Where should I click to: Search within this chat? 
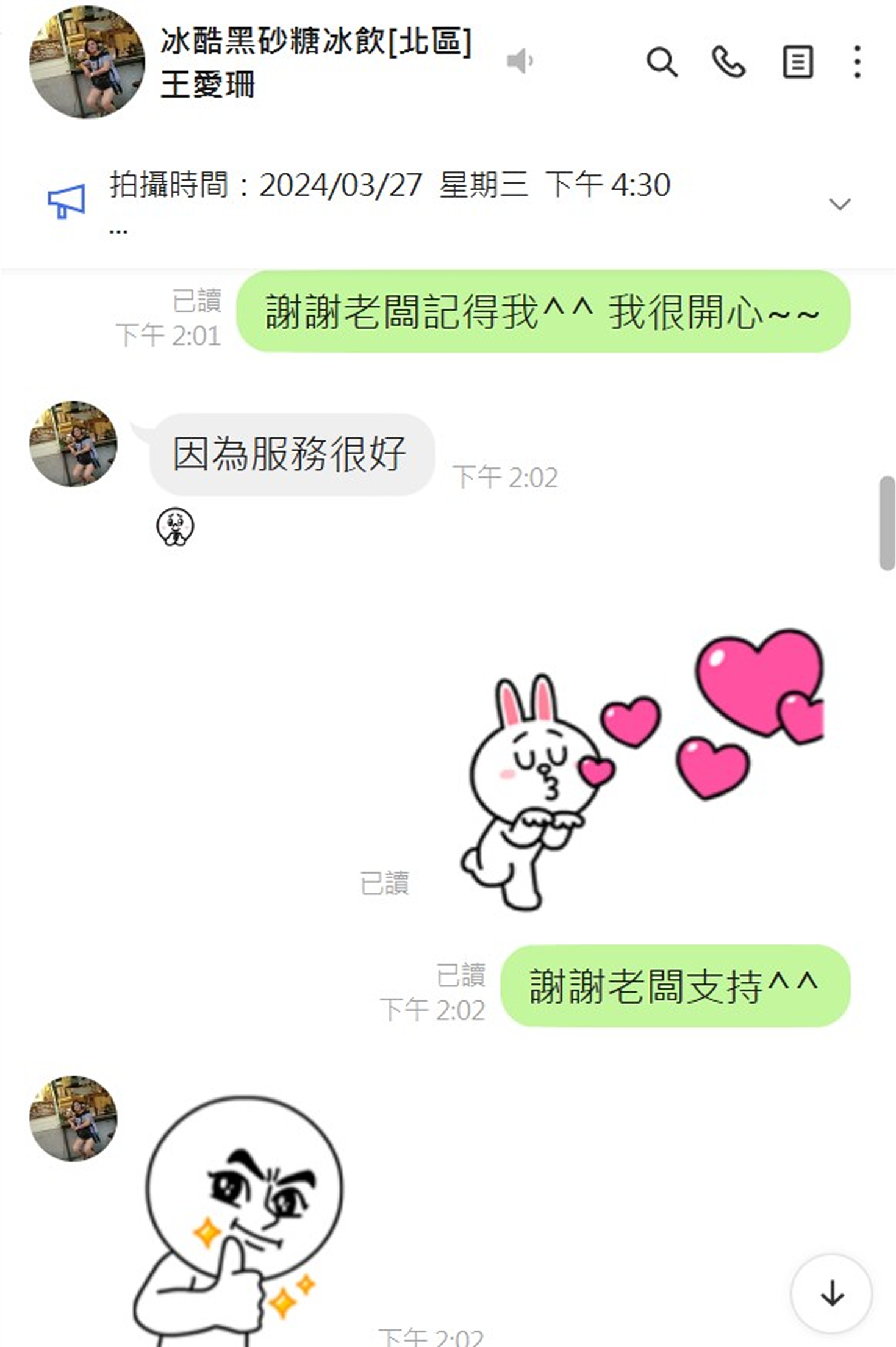point(662,62)
